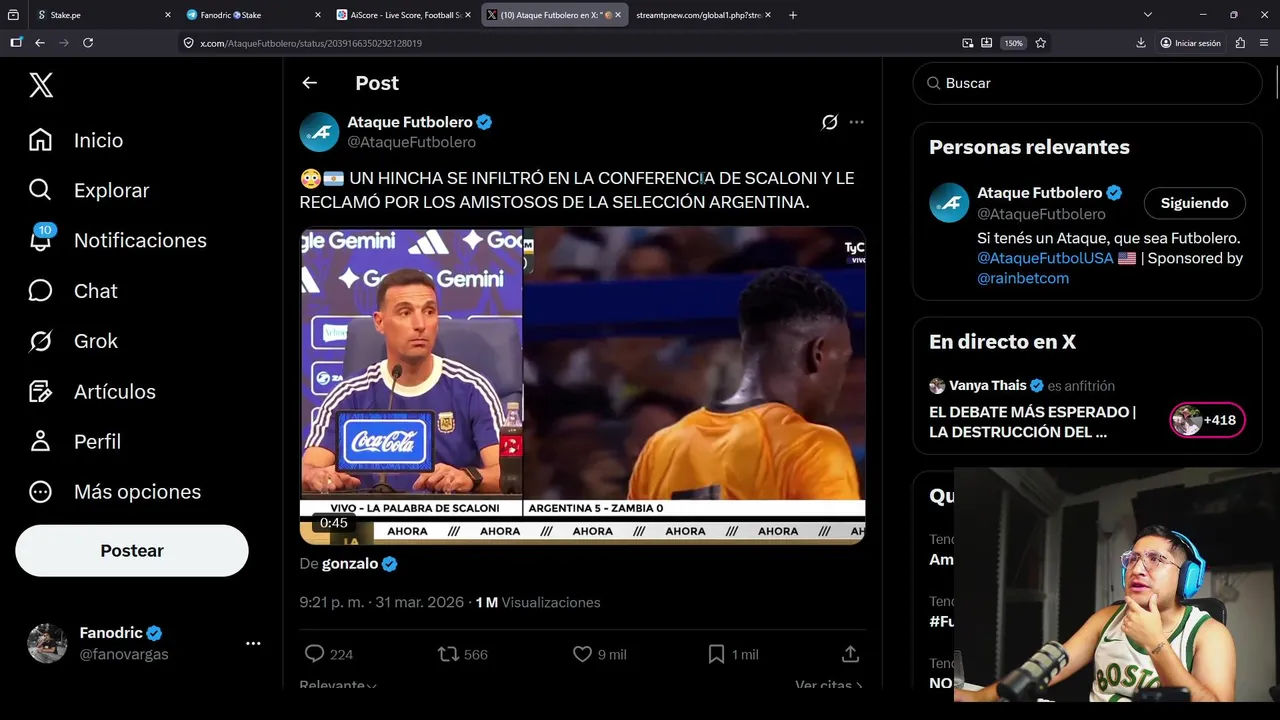Open the post's three-dot overflow menu
Screen dimensions: 1280x720
[x=856, y=122]
